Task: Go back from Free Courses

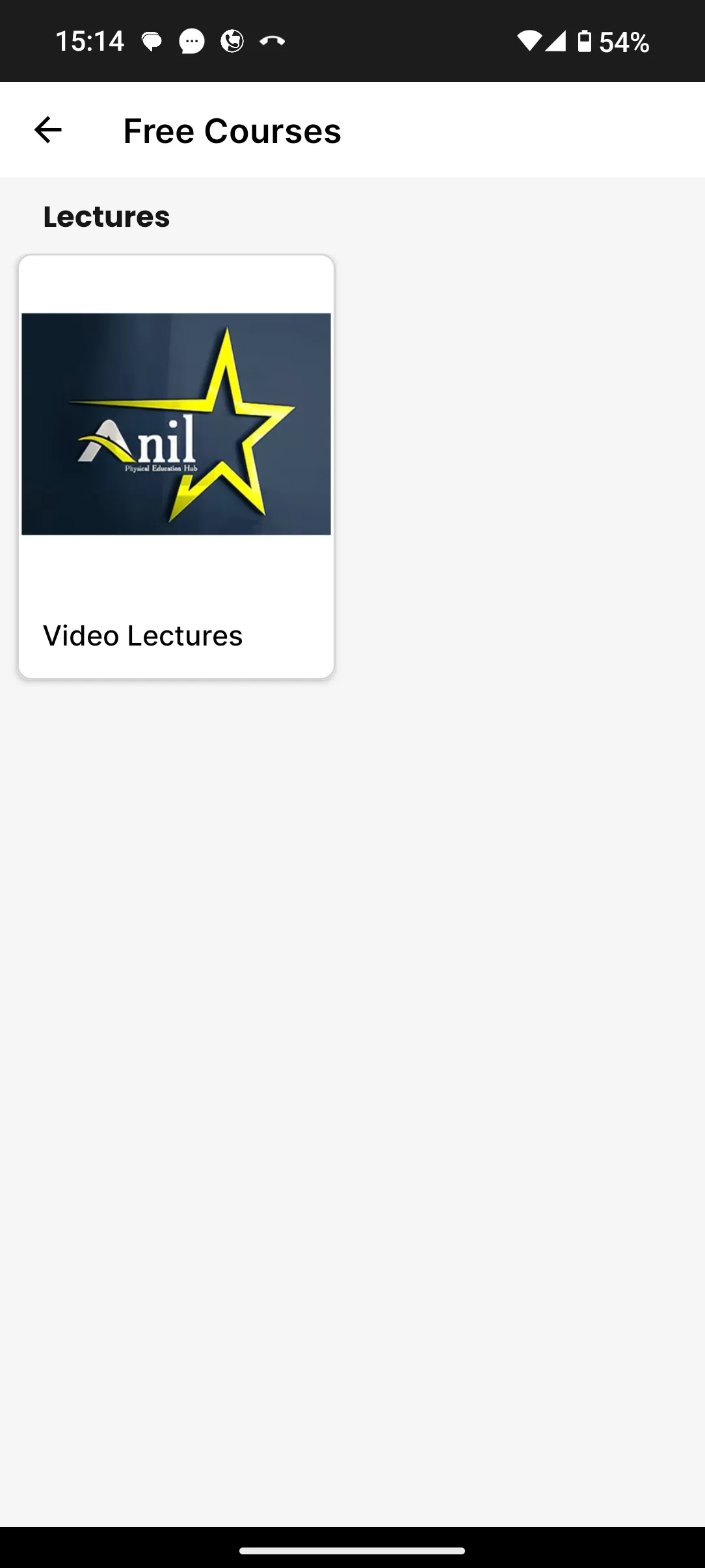Action: point(47,130)
